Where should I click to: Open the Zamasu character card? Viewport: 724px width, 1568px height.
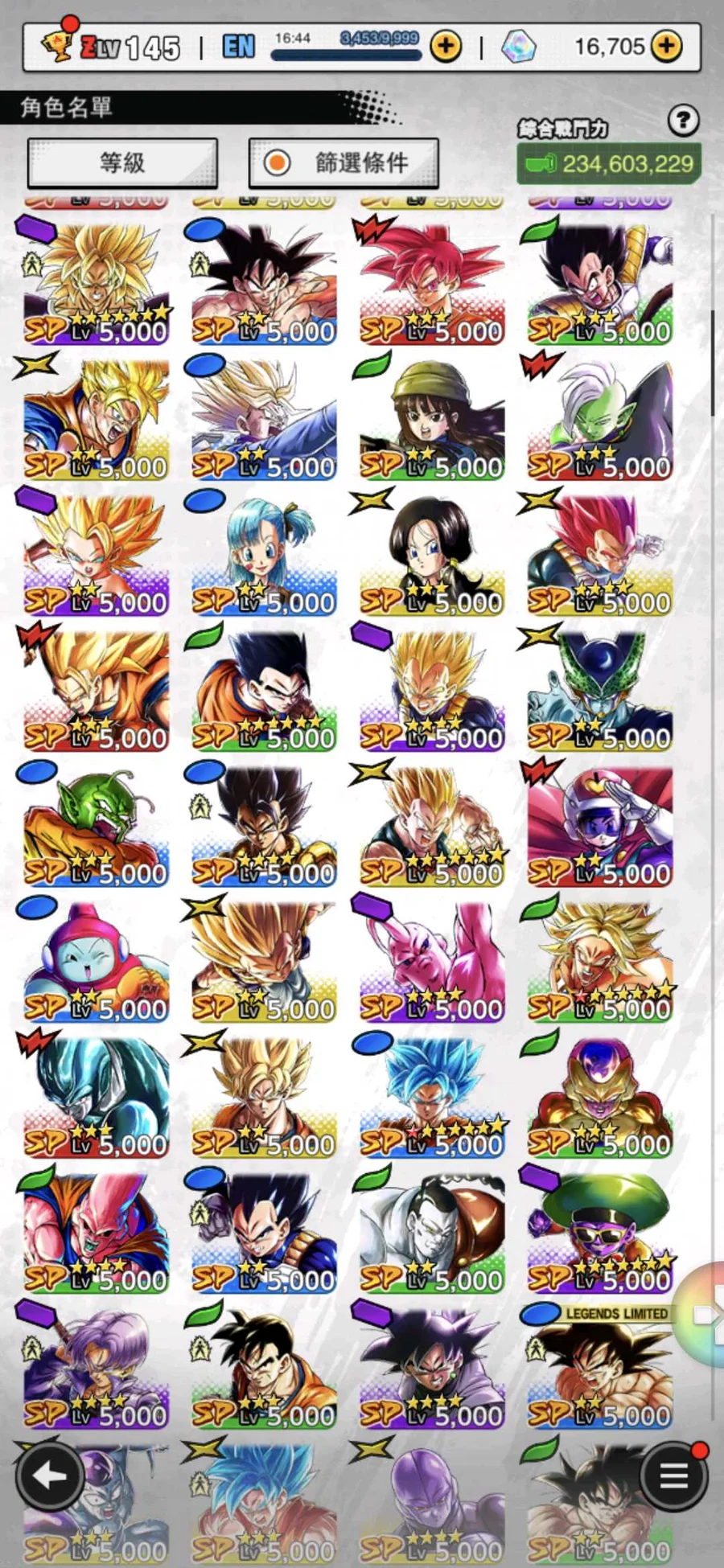599,420
